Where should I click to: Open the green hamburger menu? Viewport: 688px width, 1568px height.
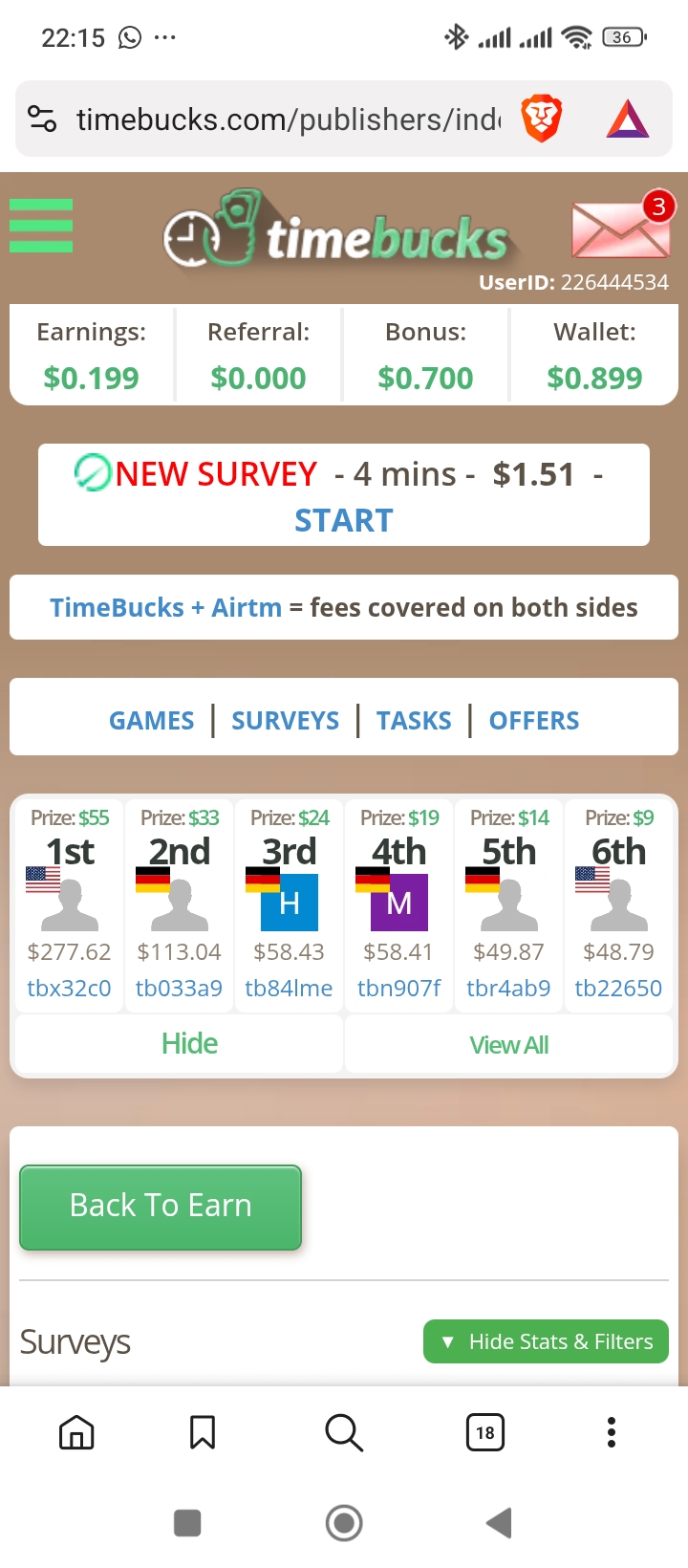point(41,226)
